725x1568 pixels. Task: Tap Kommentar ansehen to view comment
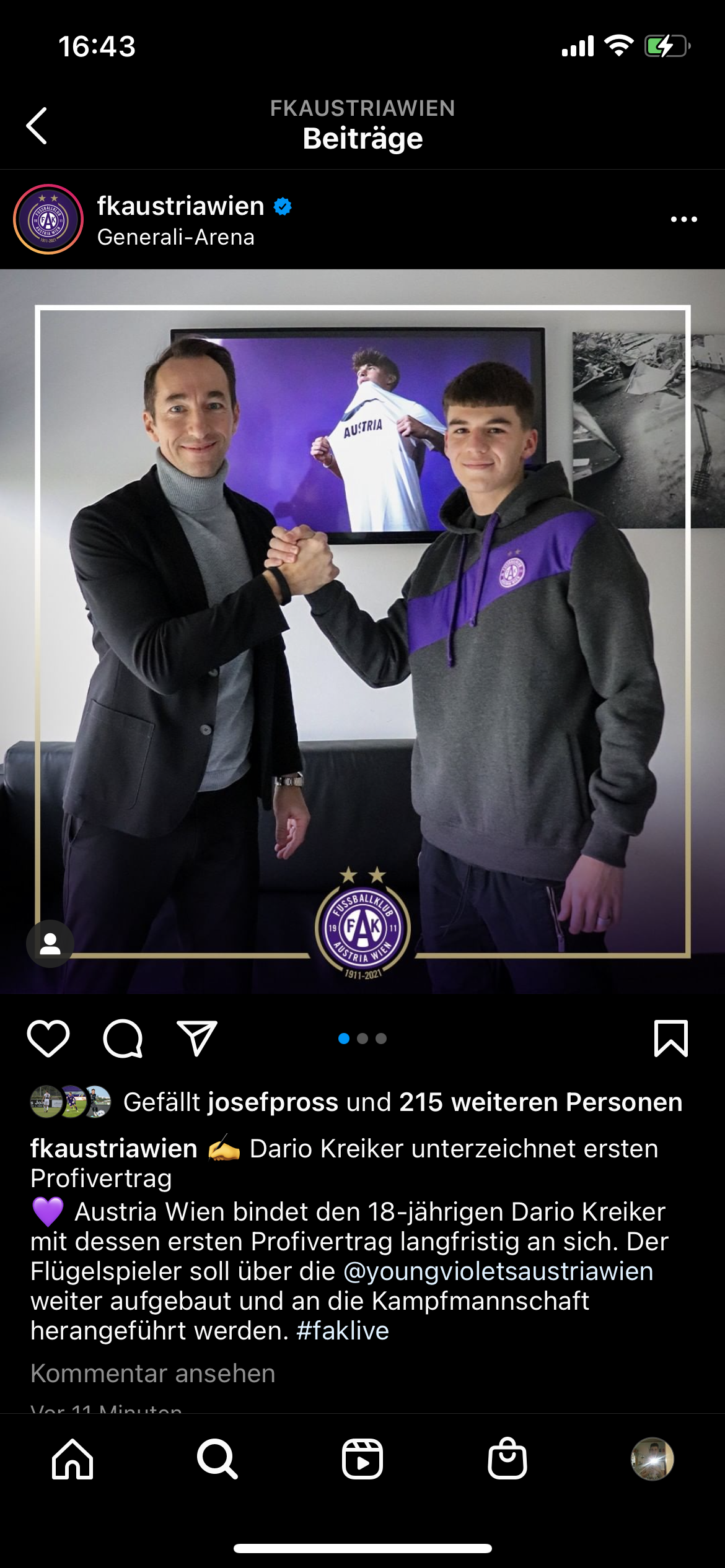pyautogui.click(x=153, y=1374)
